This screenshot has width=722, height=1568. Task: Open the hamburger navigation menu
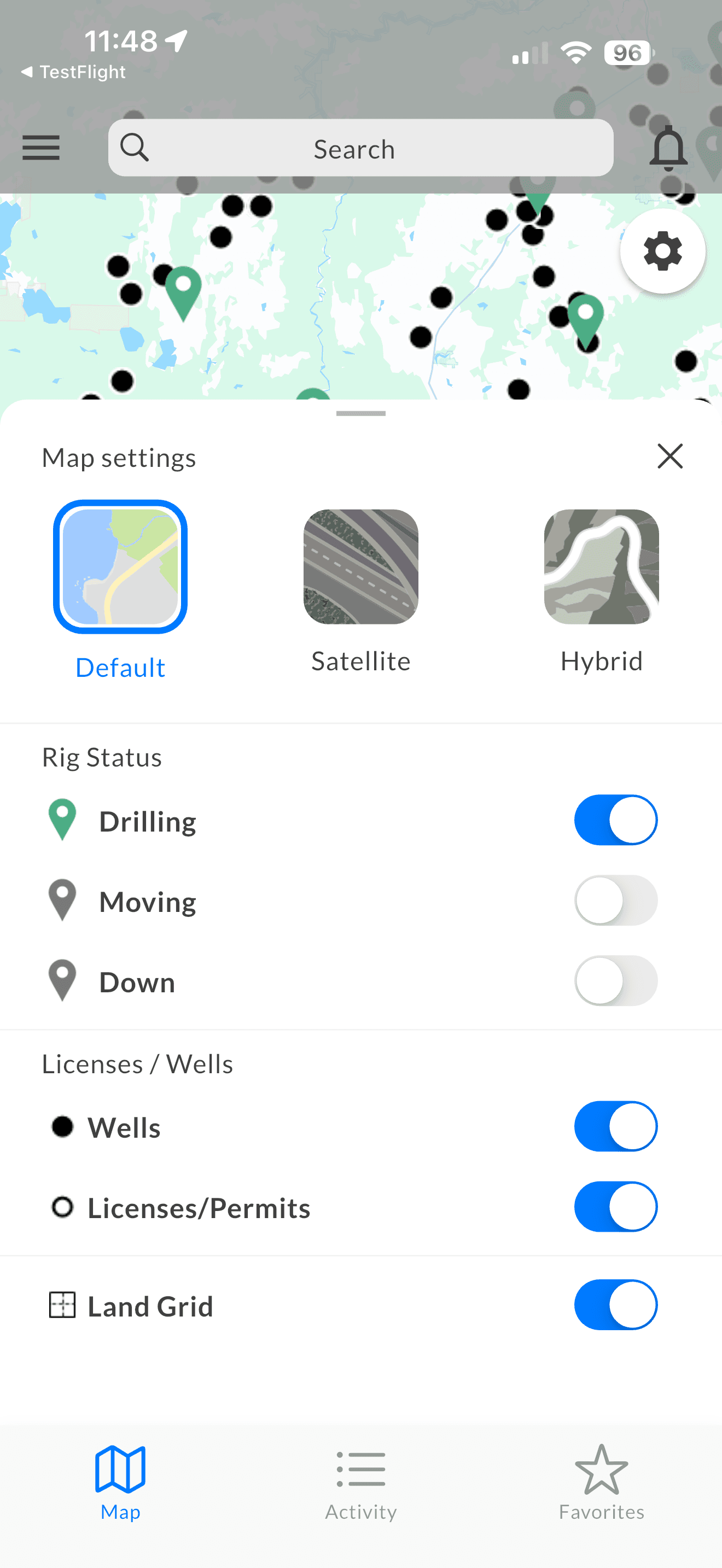(41, 148)
